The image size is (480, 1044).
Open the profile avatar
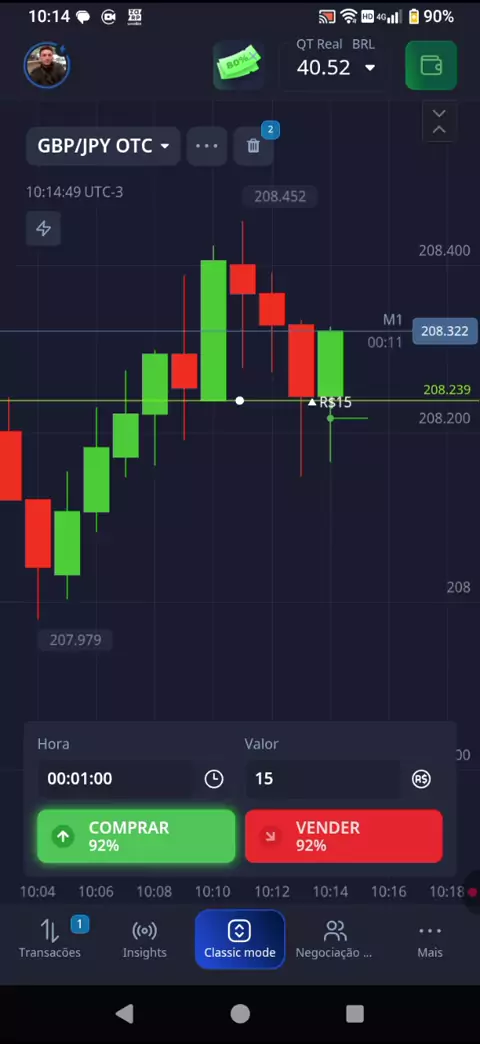tap(47, 65)
